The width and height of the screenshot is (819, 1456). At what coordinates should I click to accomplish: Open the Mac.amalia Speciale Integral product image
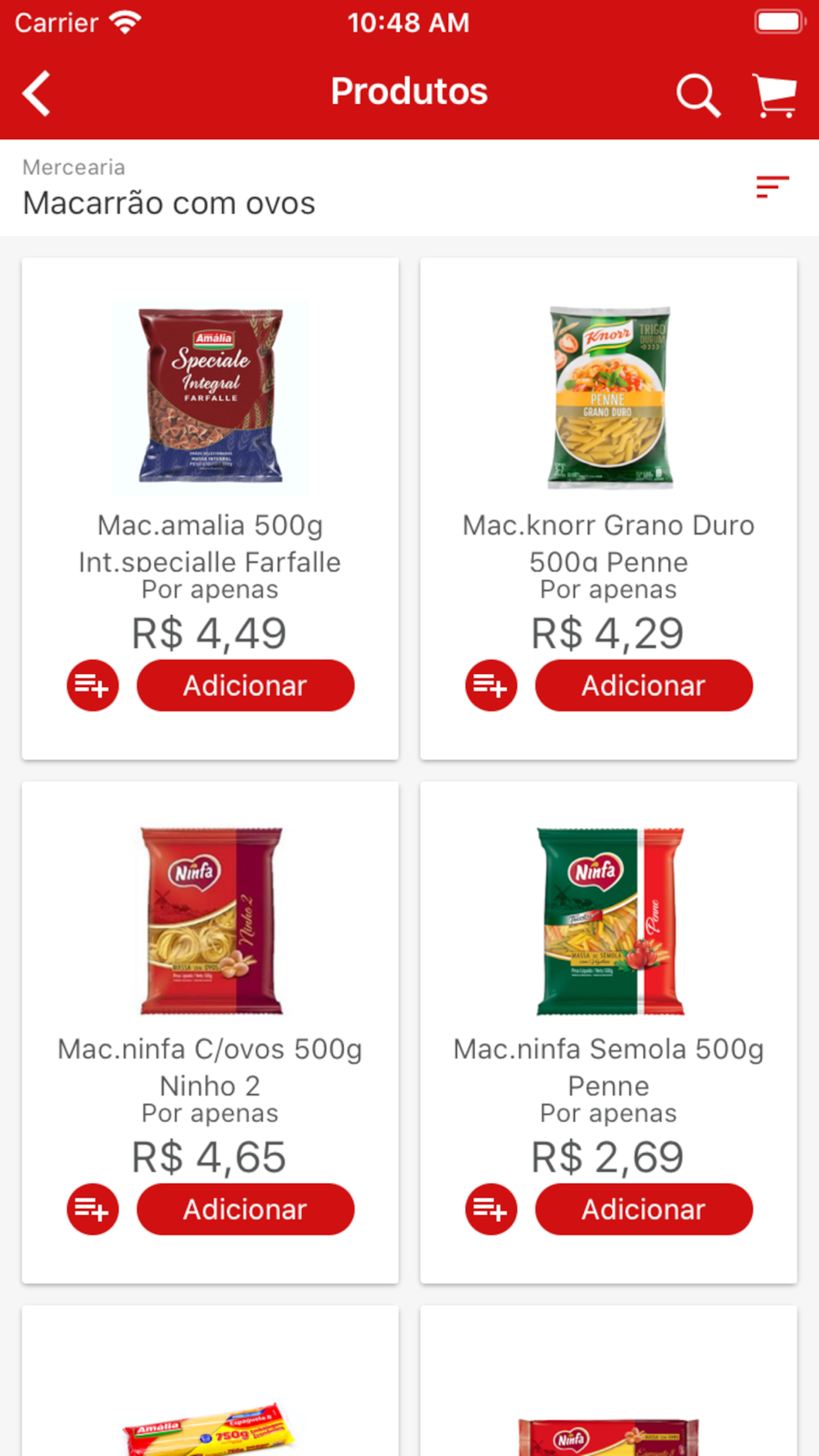tap(210, 396)
